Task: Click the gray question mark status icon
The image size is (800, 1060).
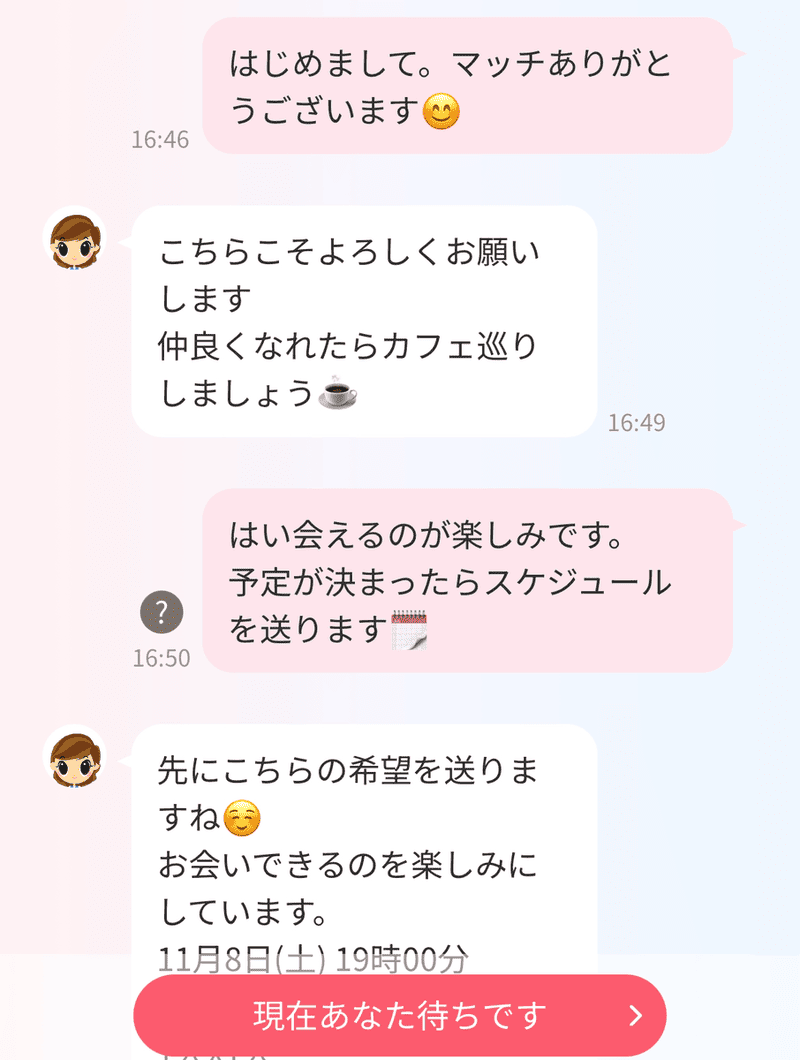Action: pyautogui.click(x=162, y=613)
